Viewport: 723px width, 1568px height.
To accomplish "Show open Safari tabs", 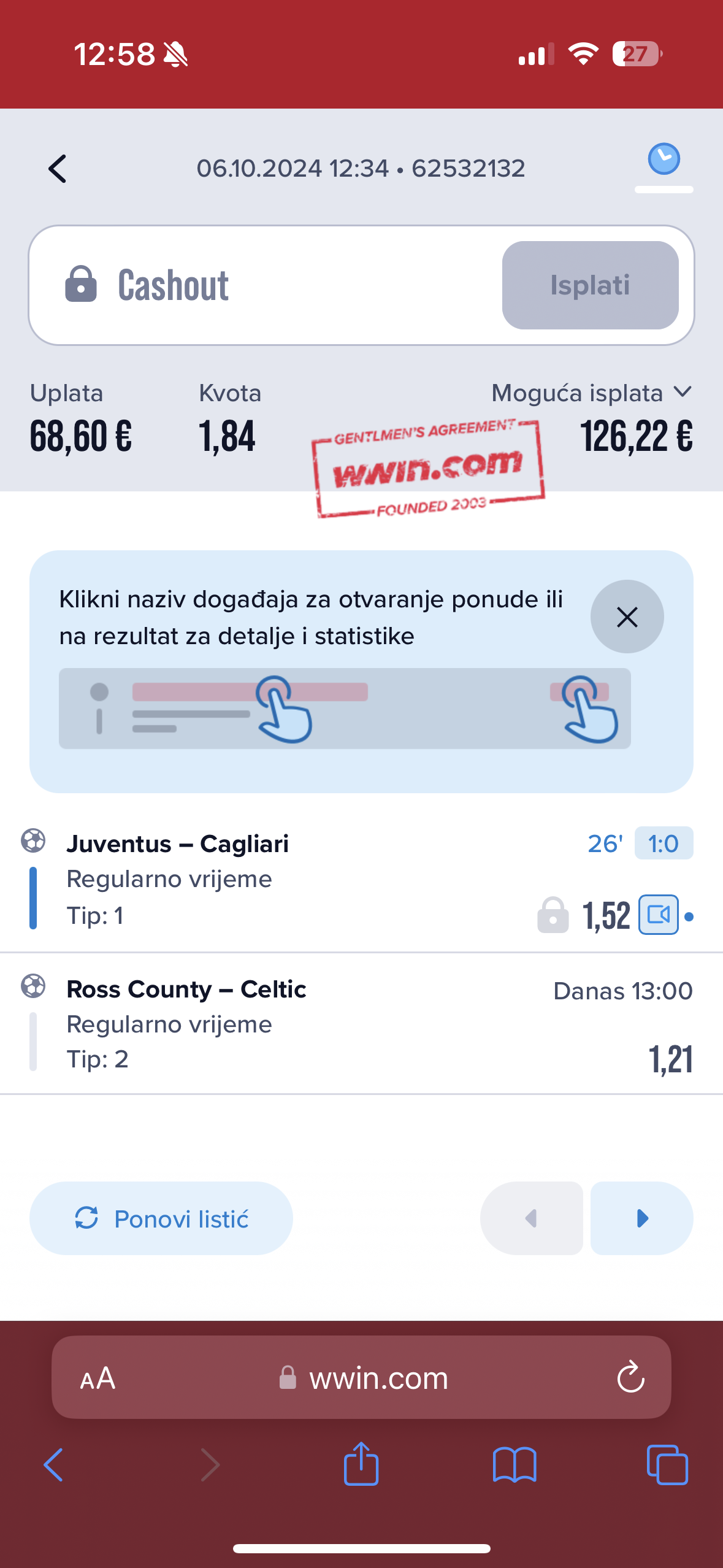I will click(x=667, y=1465).
